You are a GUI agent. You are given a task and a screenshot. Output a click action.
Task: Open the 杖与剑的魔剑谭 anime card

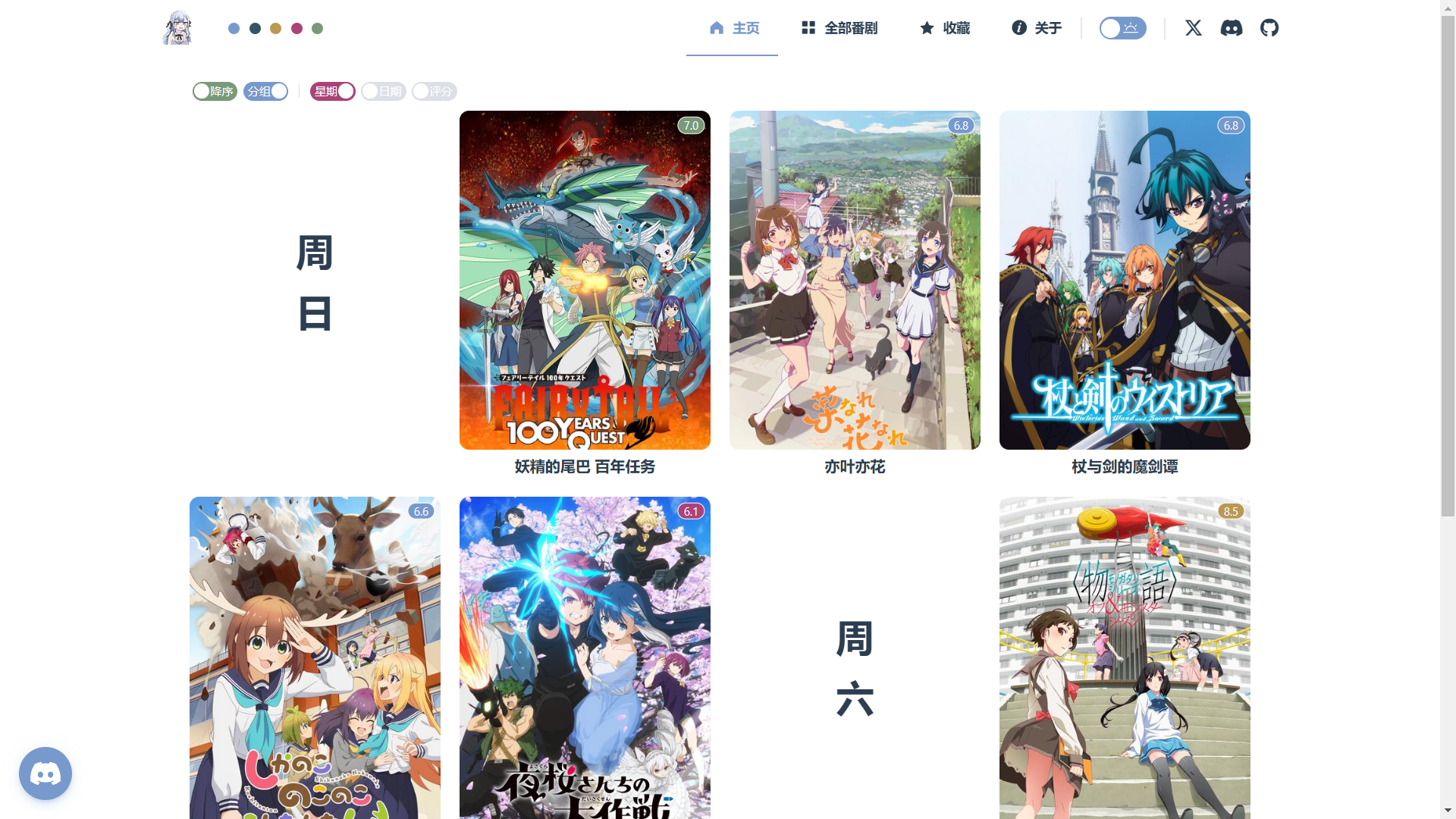point(1125,281)
